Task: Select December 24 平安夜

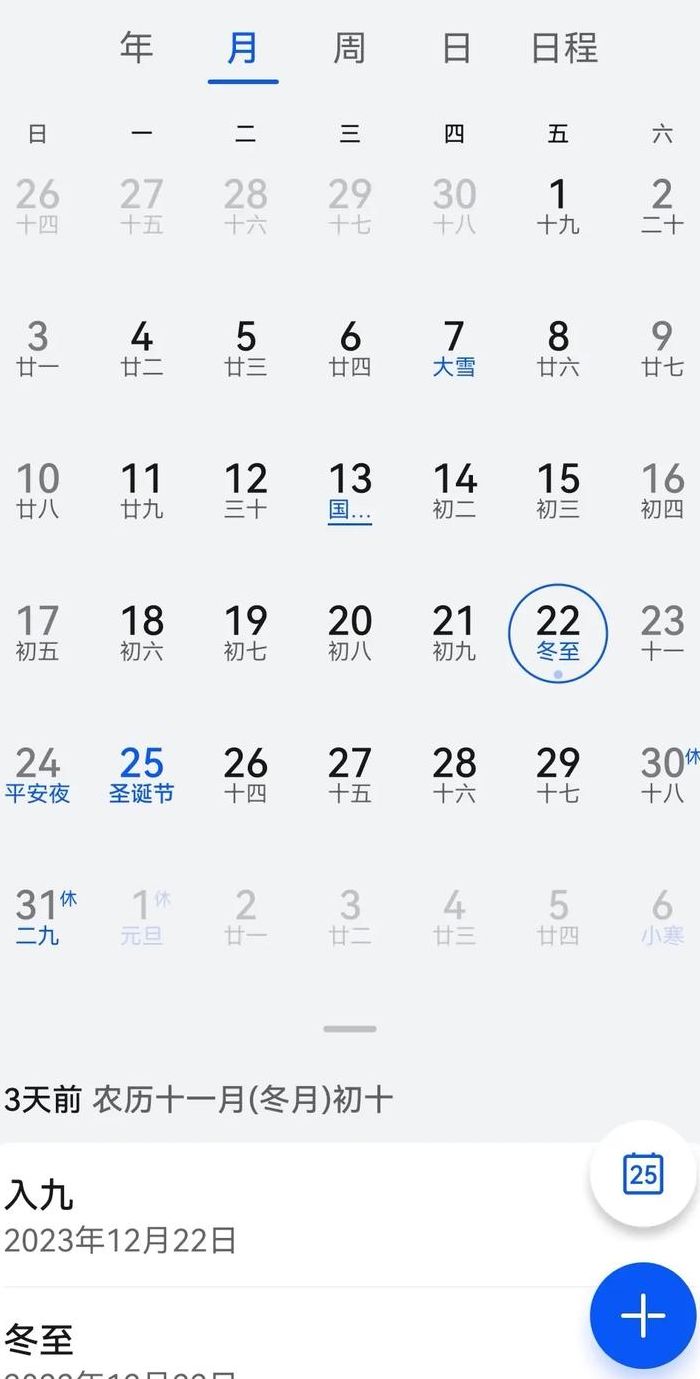Action: click(x=37, y=776)
